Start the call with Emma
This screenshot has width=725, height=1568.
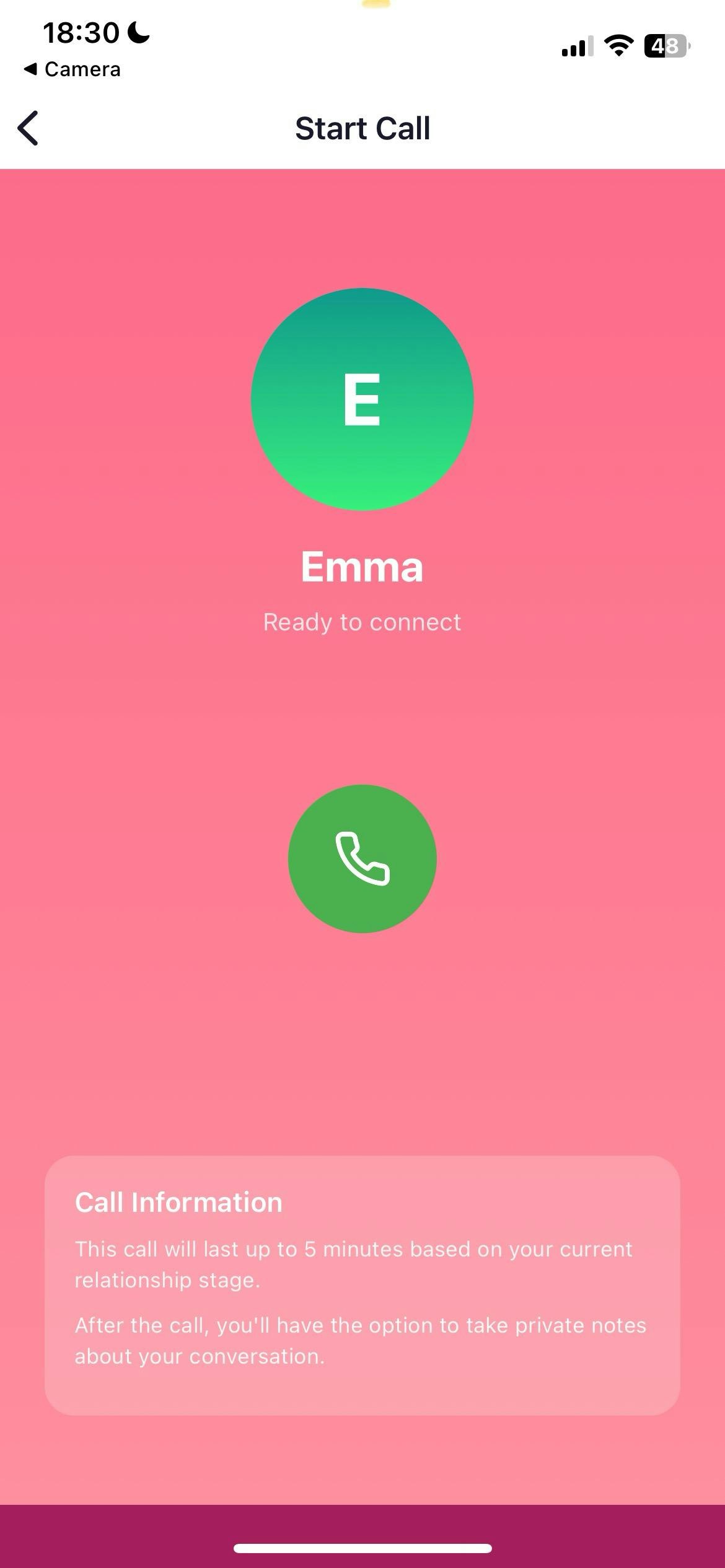(x=362, y=858)
